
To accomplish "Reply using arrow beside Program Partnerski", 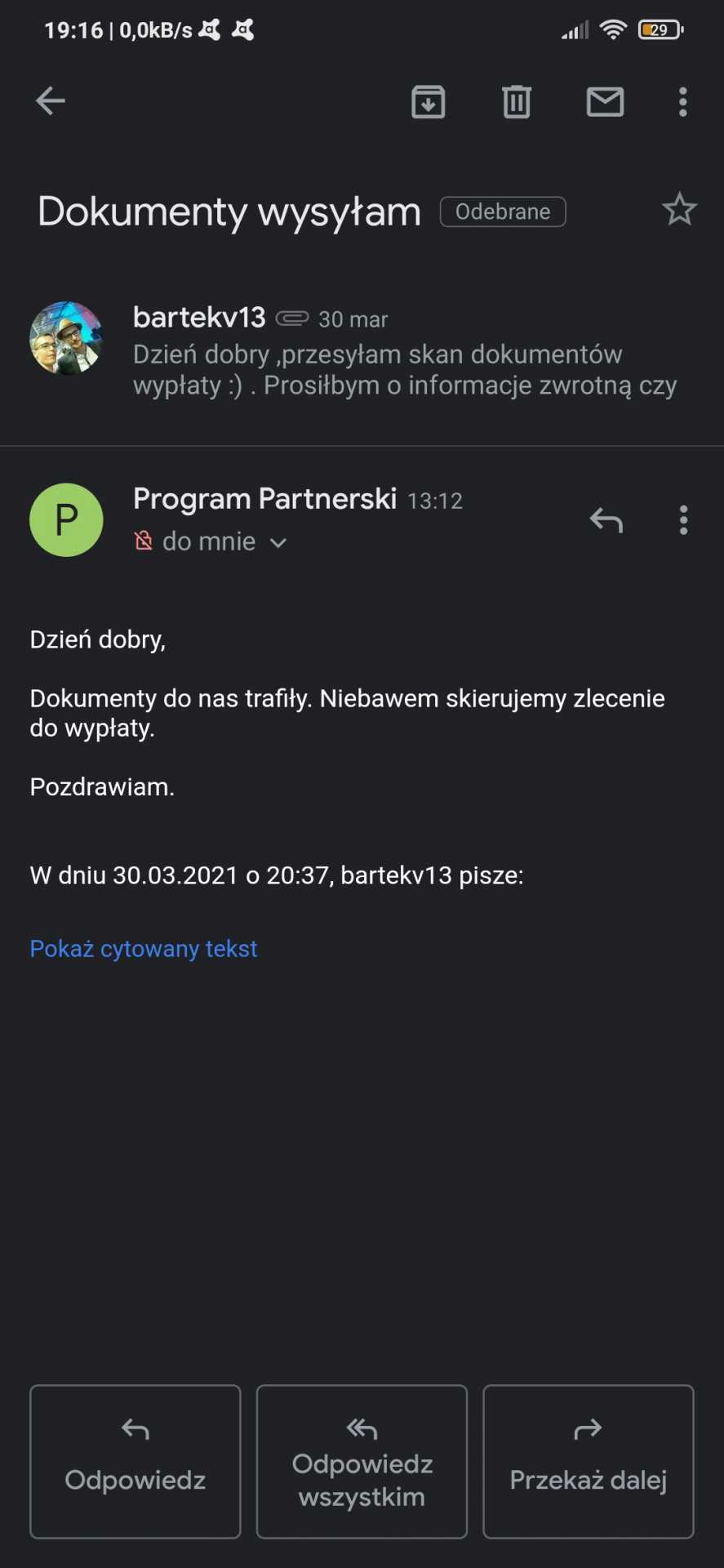I will coord(606,520).
